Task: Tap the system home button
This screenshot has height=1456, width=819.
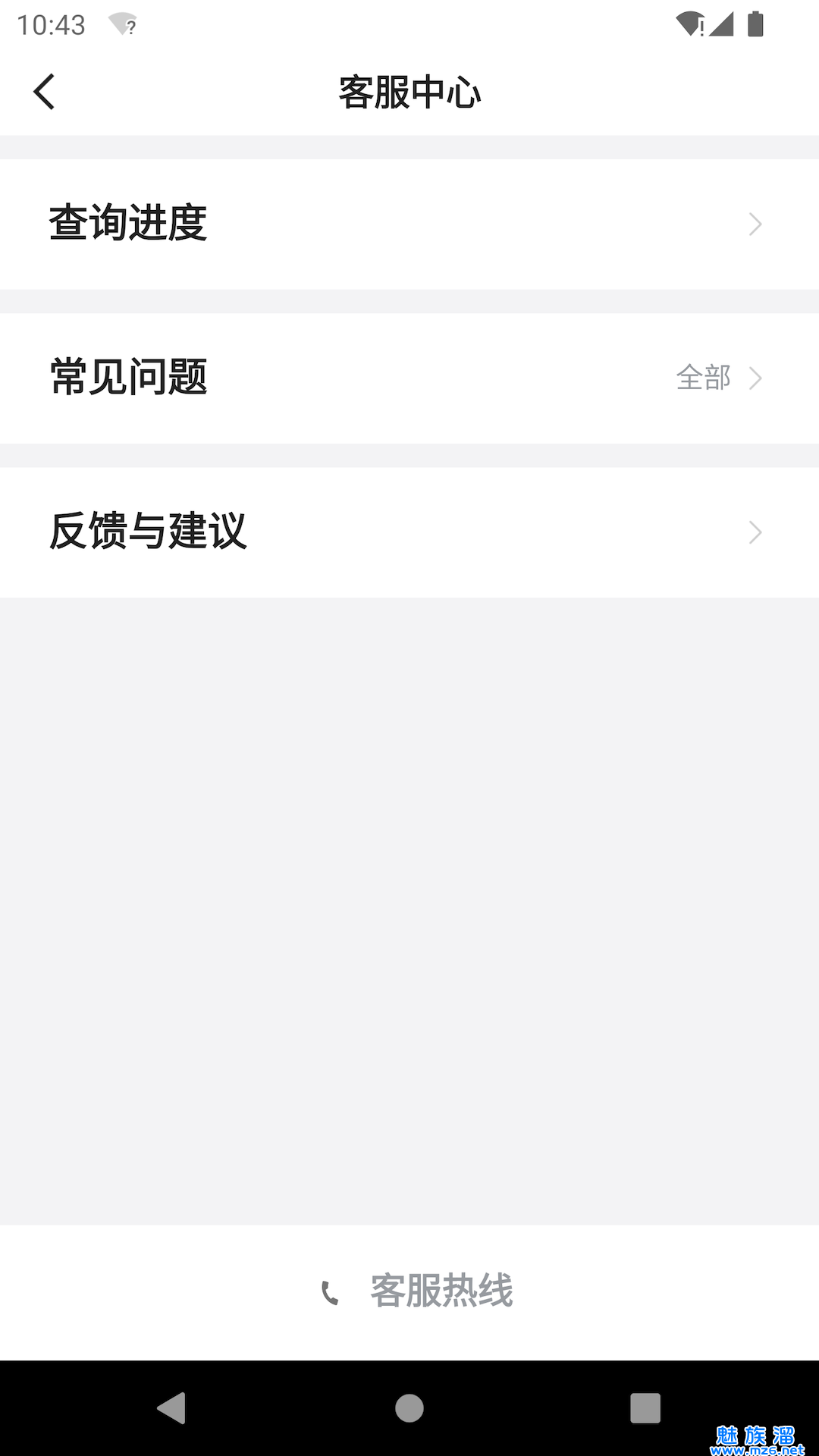Action: coord(409,1408)
